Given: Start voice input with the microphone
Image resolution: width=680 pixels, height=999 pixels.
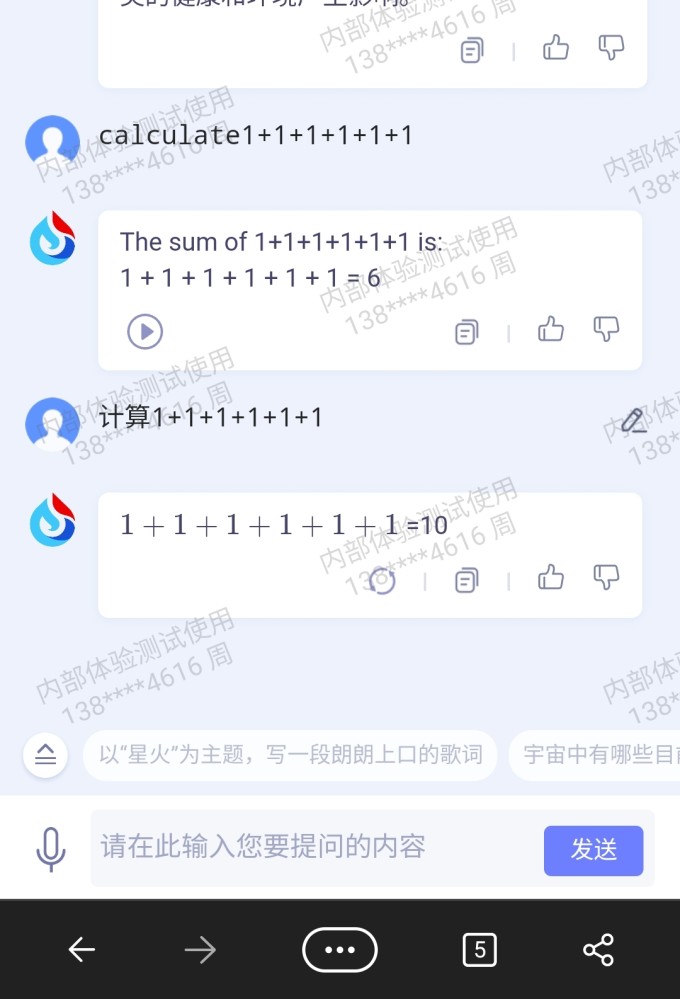Looking at the screenshot, I should pos(50,850).
